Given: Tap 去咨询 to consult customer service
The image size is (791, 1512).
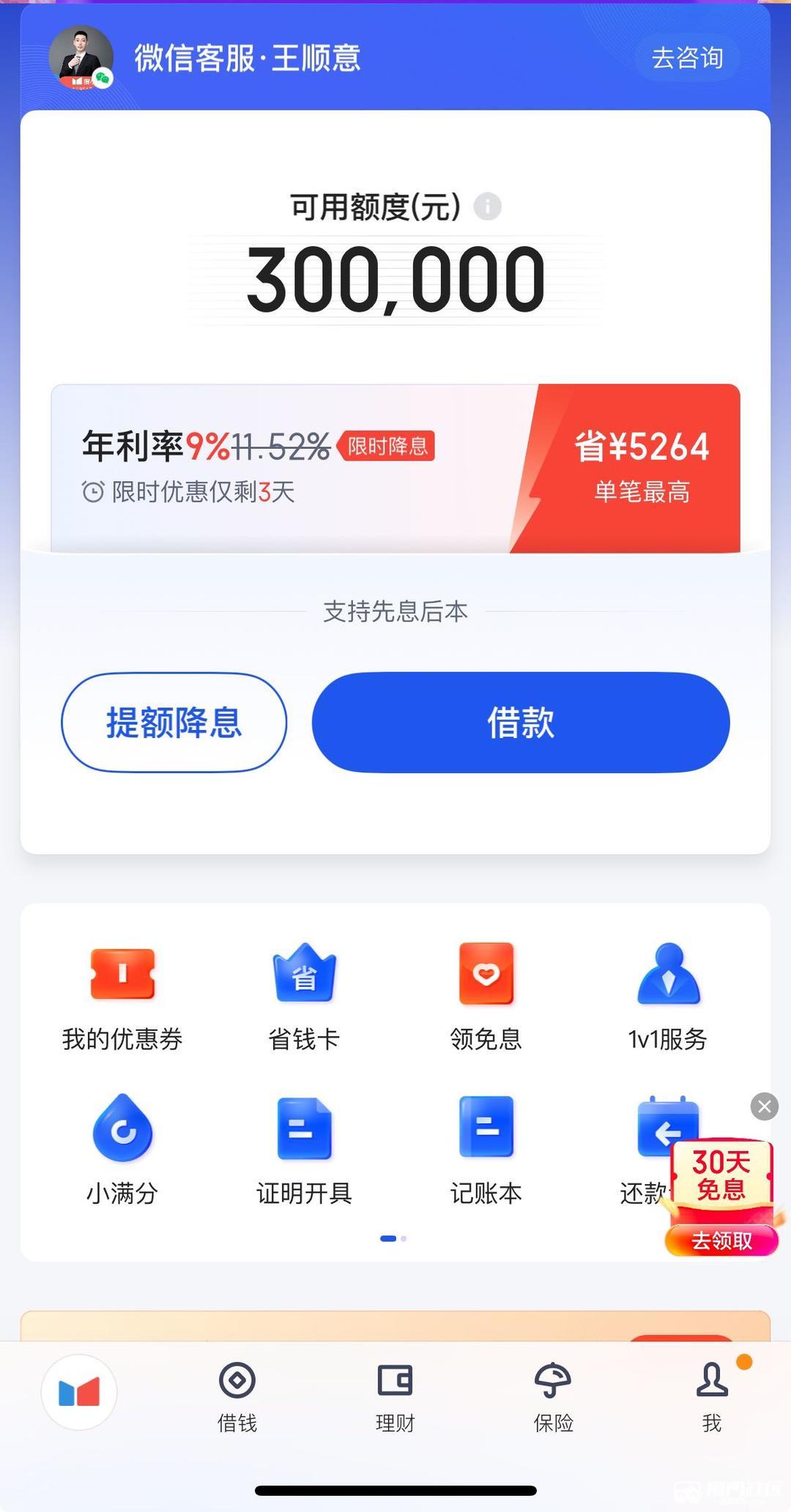Looking at the screenshot, I should pyautogui.click(x=687, y=58).
